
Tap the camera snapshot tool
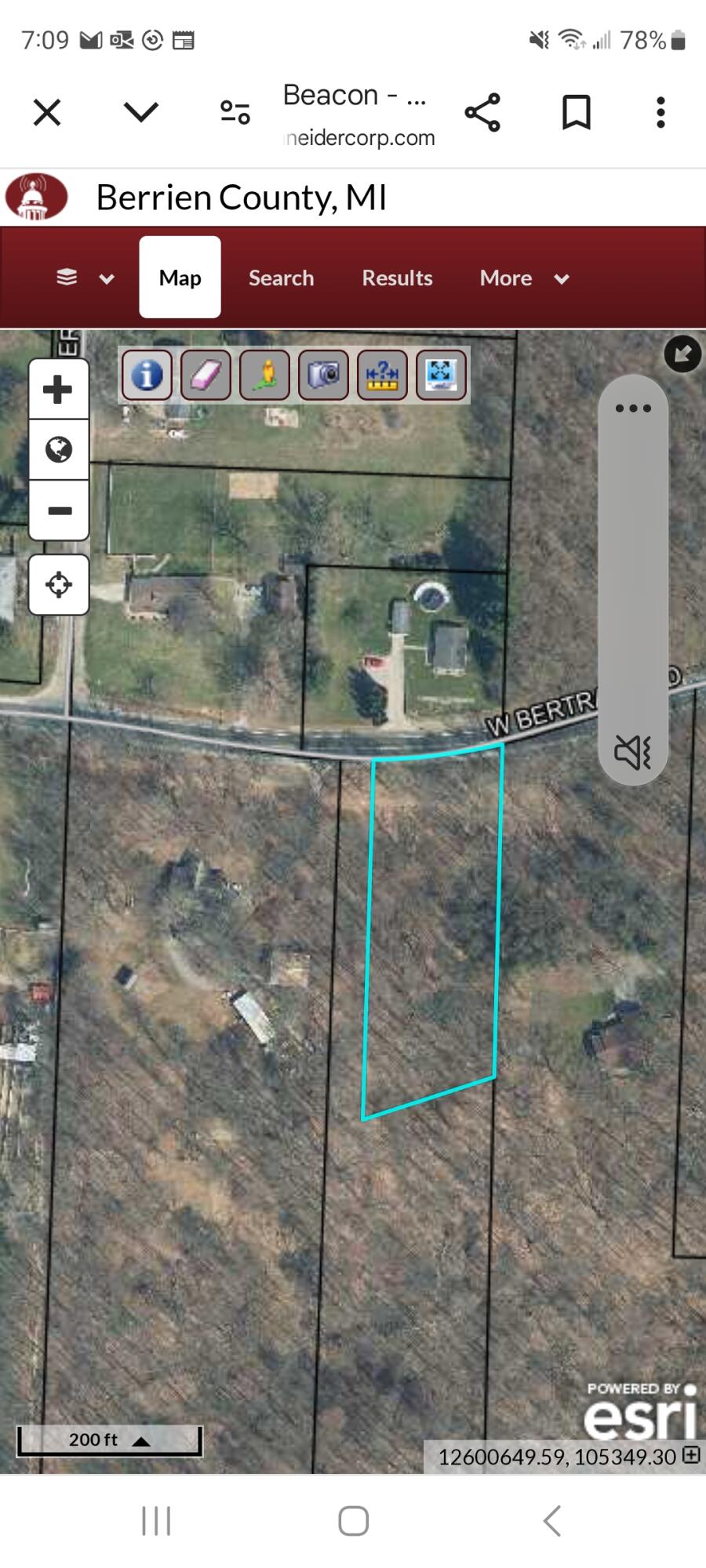click(x=323, y=376)
